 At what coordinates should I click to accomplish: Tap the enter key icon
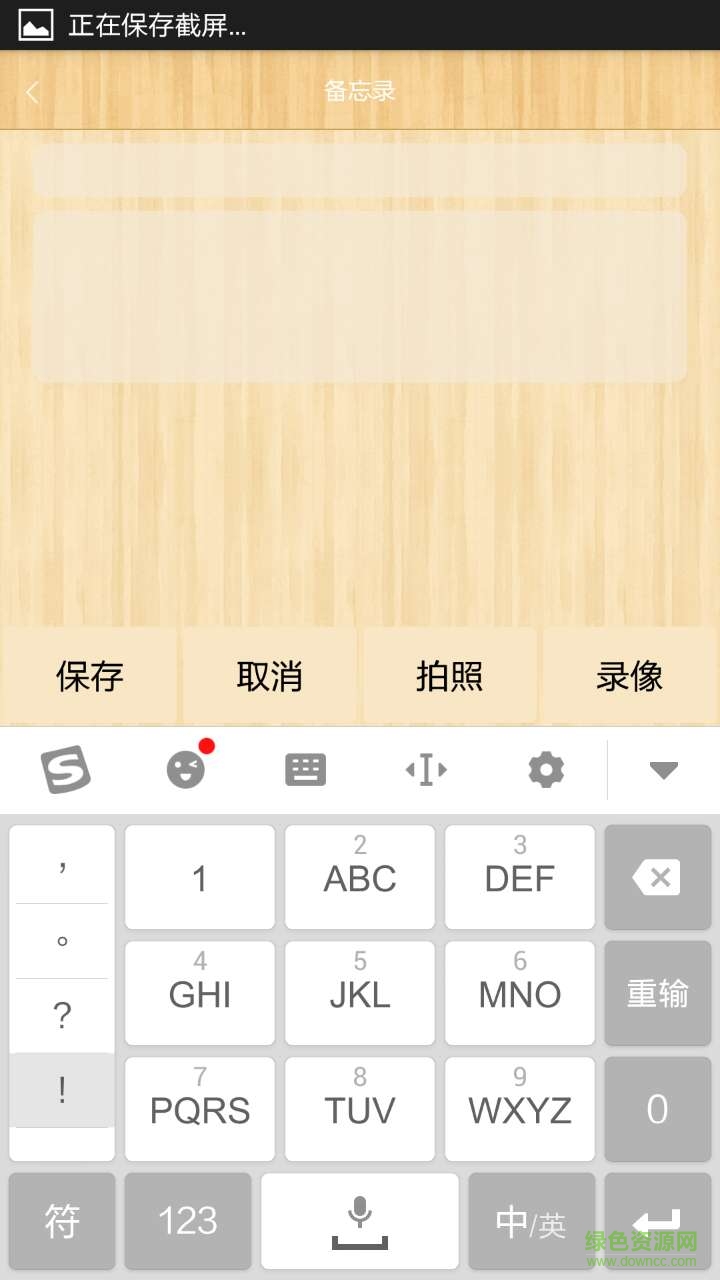tap(657, 1220)
